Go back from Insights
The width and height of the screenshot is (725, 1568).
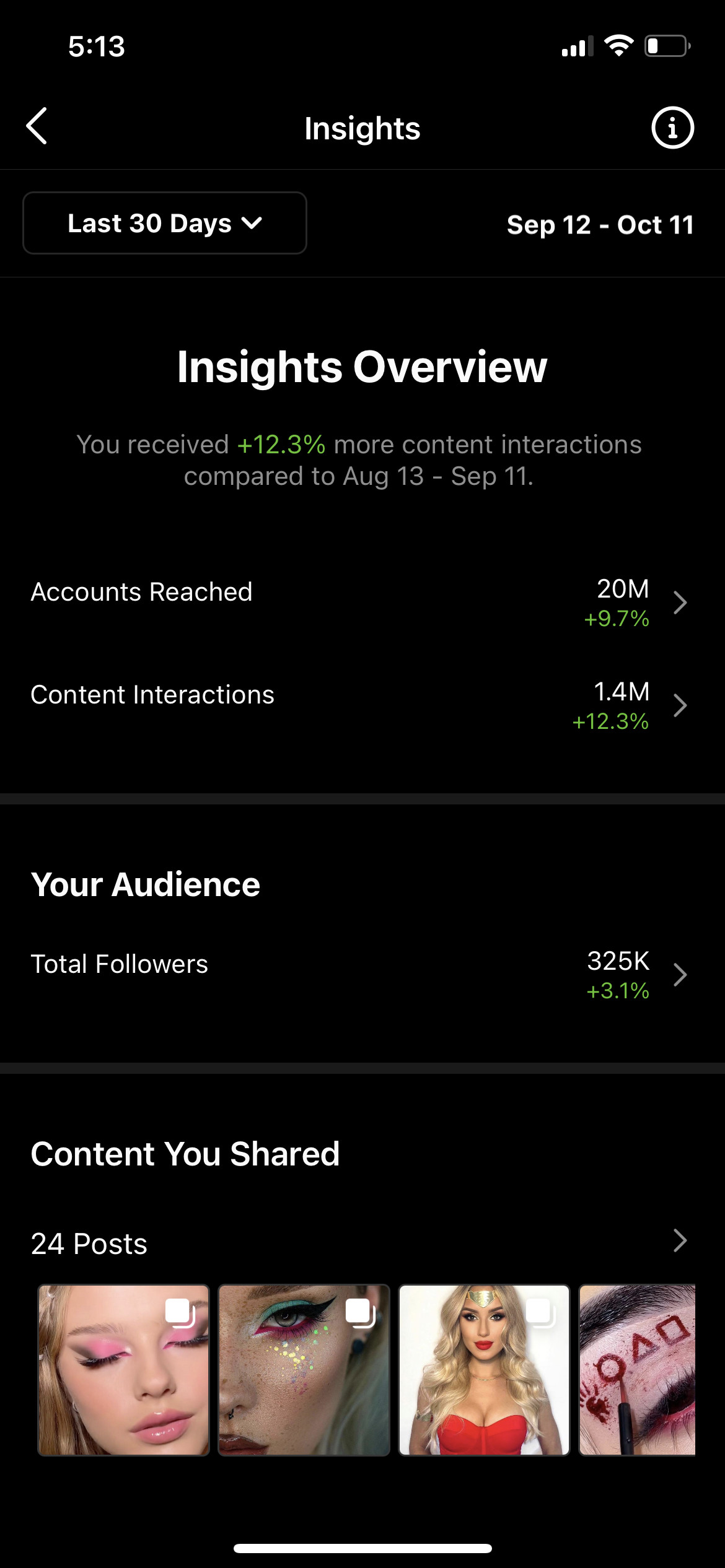[x=37, y=126]
